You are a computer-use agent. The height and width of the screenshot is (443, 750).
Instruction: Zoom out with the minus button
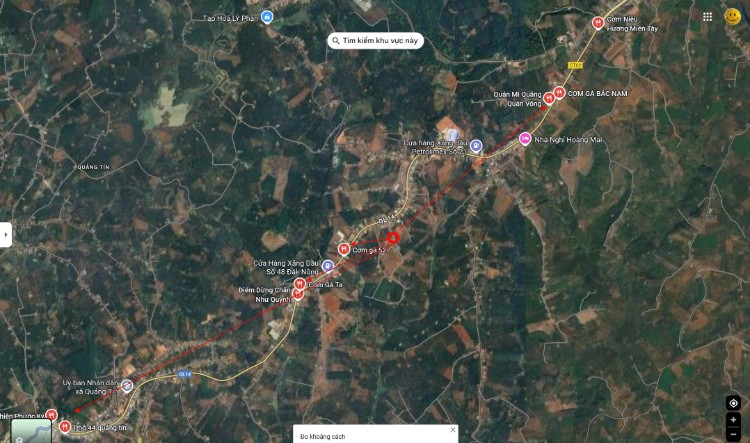click(733, 434)
